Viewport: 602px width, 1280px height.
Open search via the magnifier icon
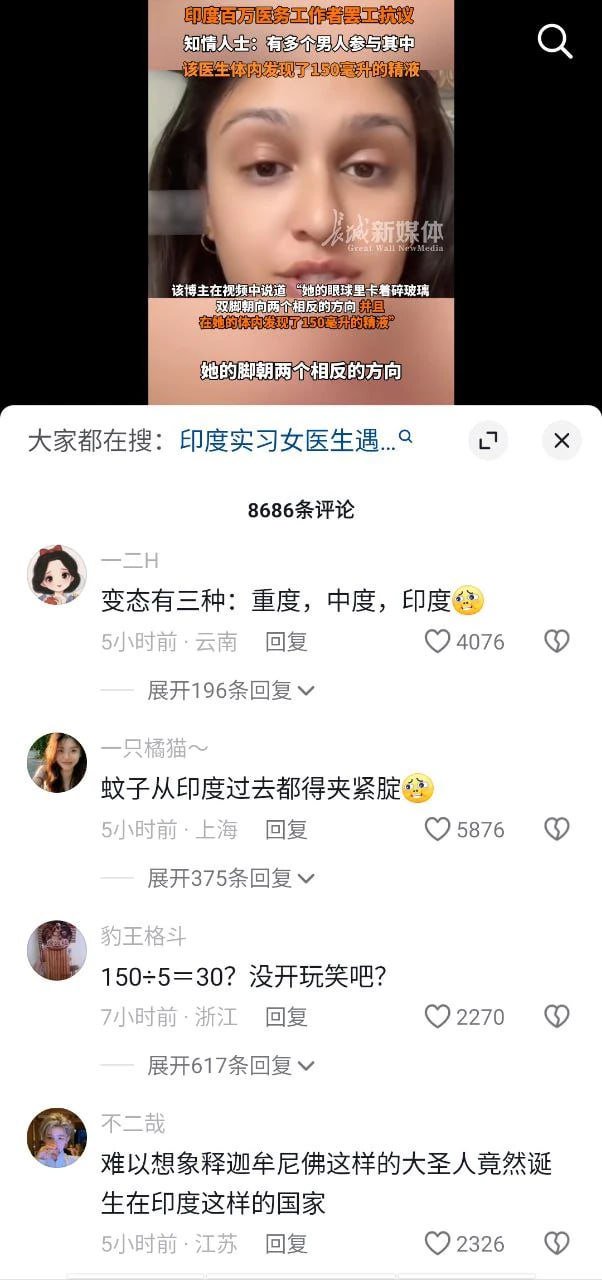(555, 41)
